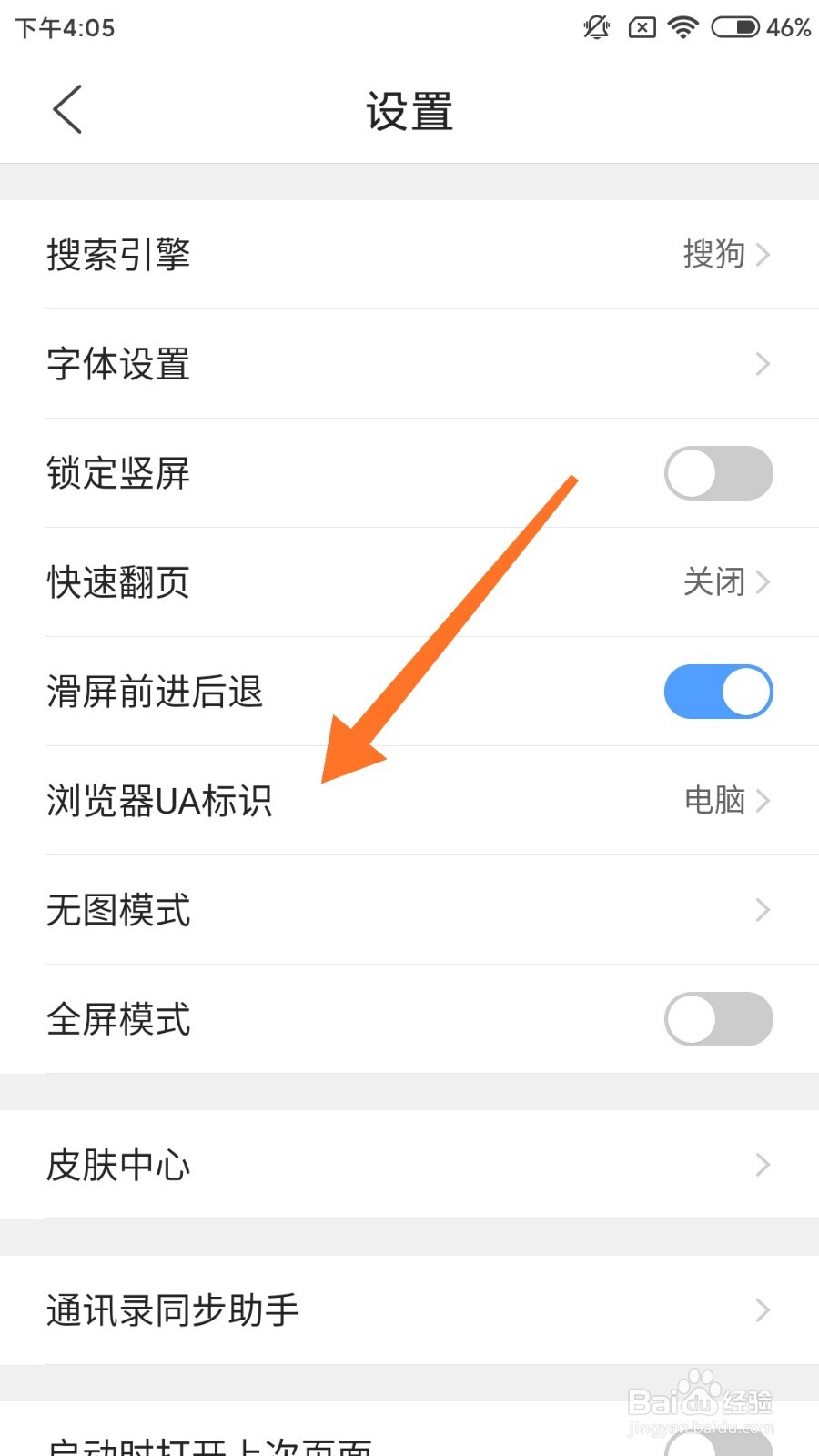Expand the 皮肤中心 entry
The height and width of the screenshot is (1456, 819).
763,1165
